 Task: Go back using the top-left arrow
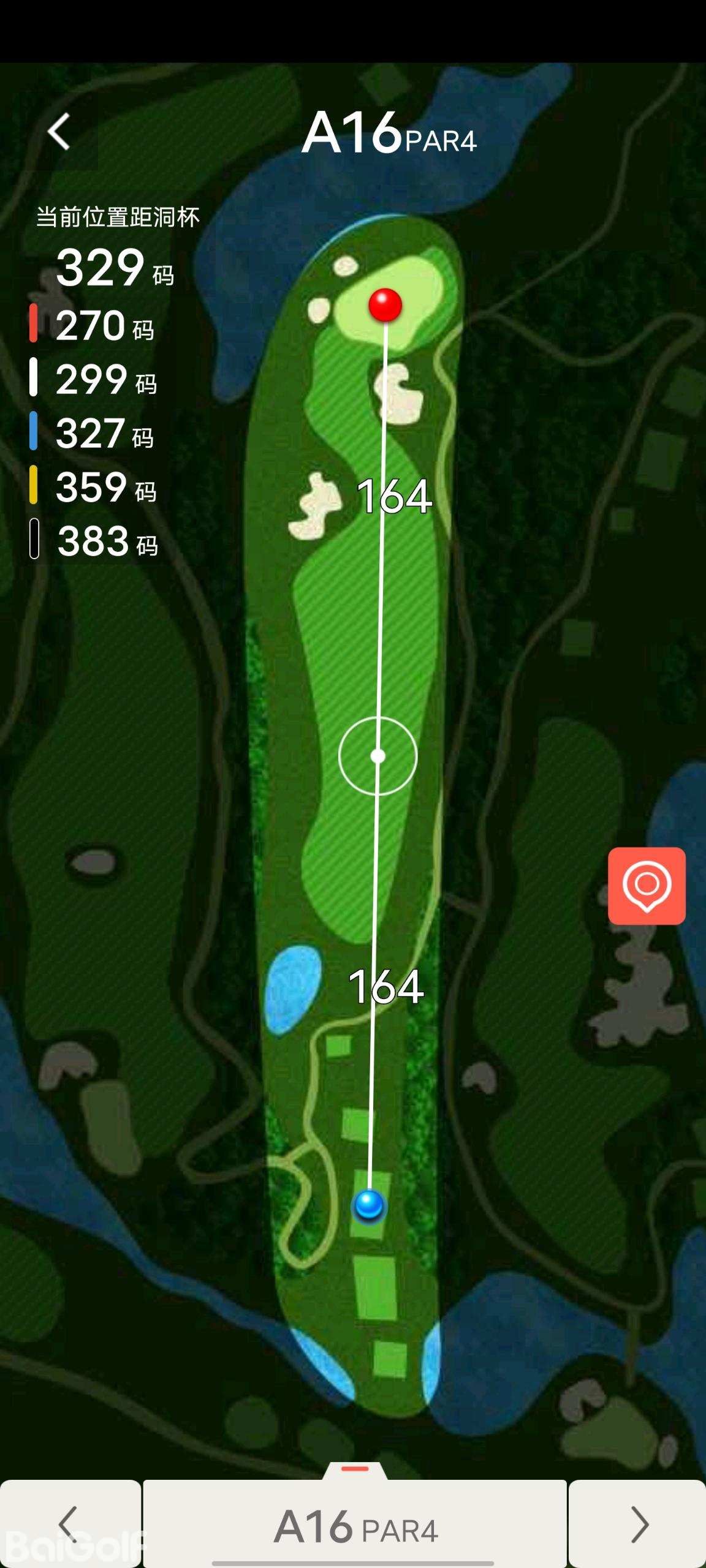(x=59, y=131)
